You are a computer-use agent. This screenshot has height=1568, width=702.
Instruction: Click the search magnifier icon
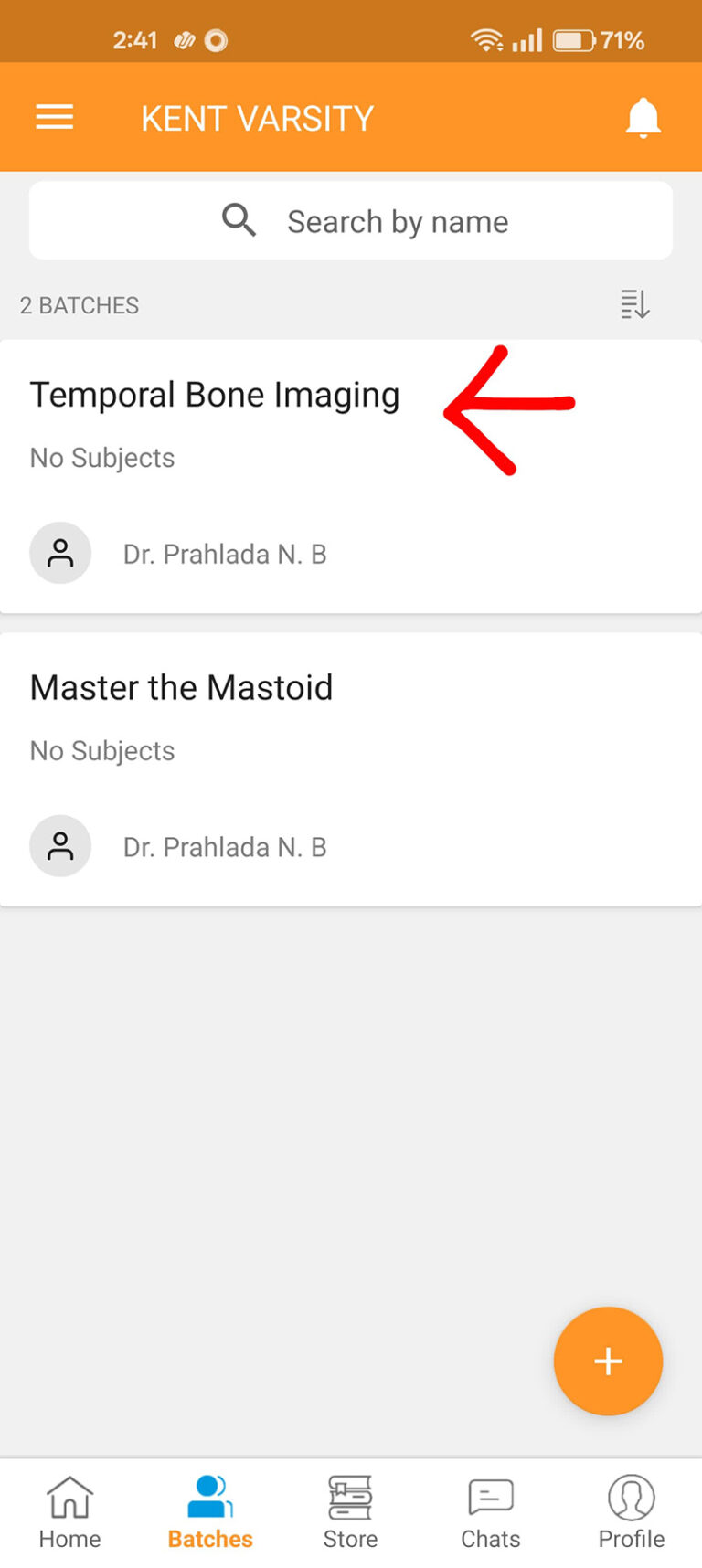[x=239, y=220]
